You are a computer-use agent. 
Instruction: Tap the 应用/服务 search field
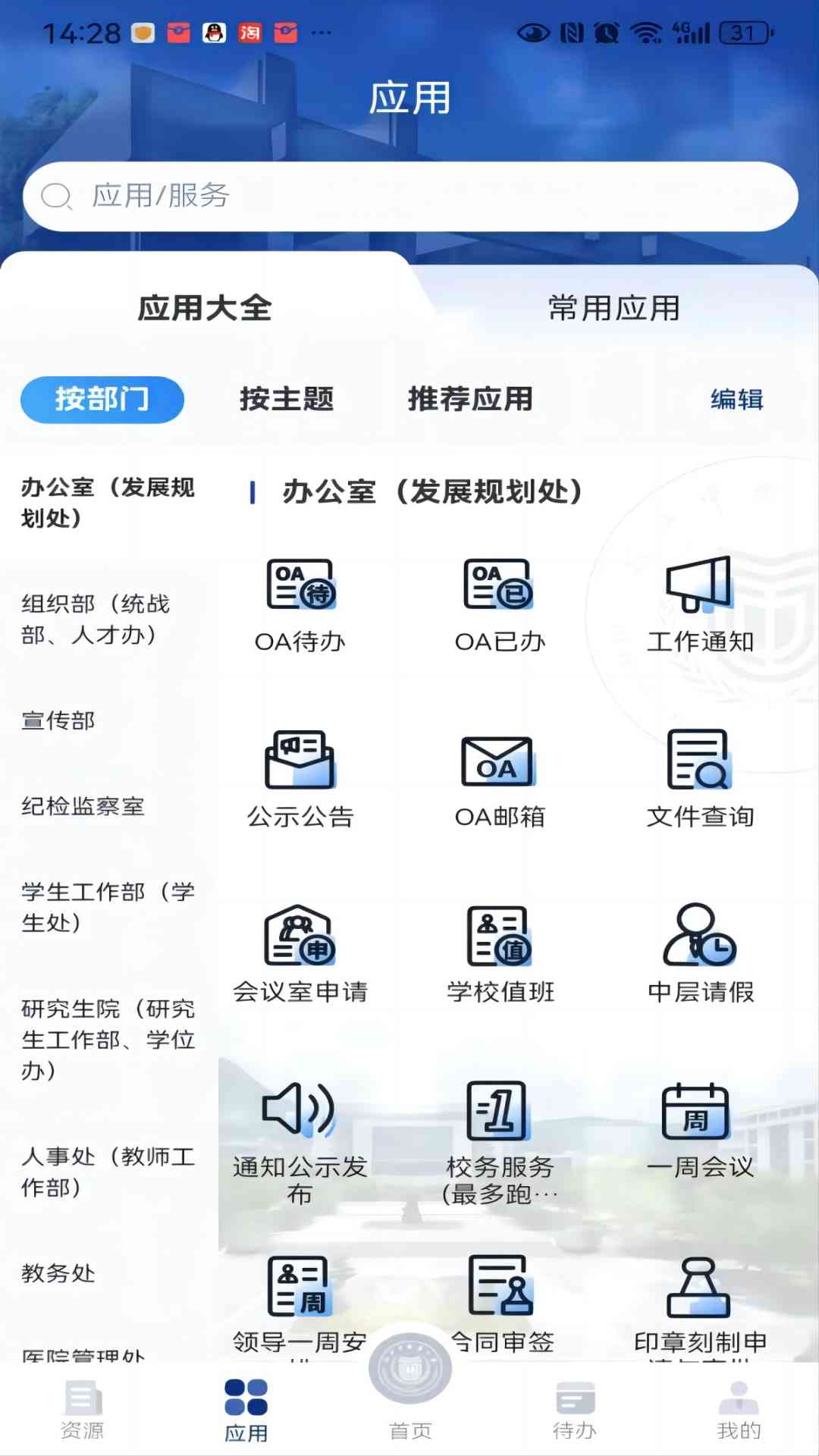tap(409, 196)
